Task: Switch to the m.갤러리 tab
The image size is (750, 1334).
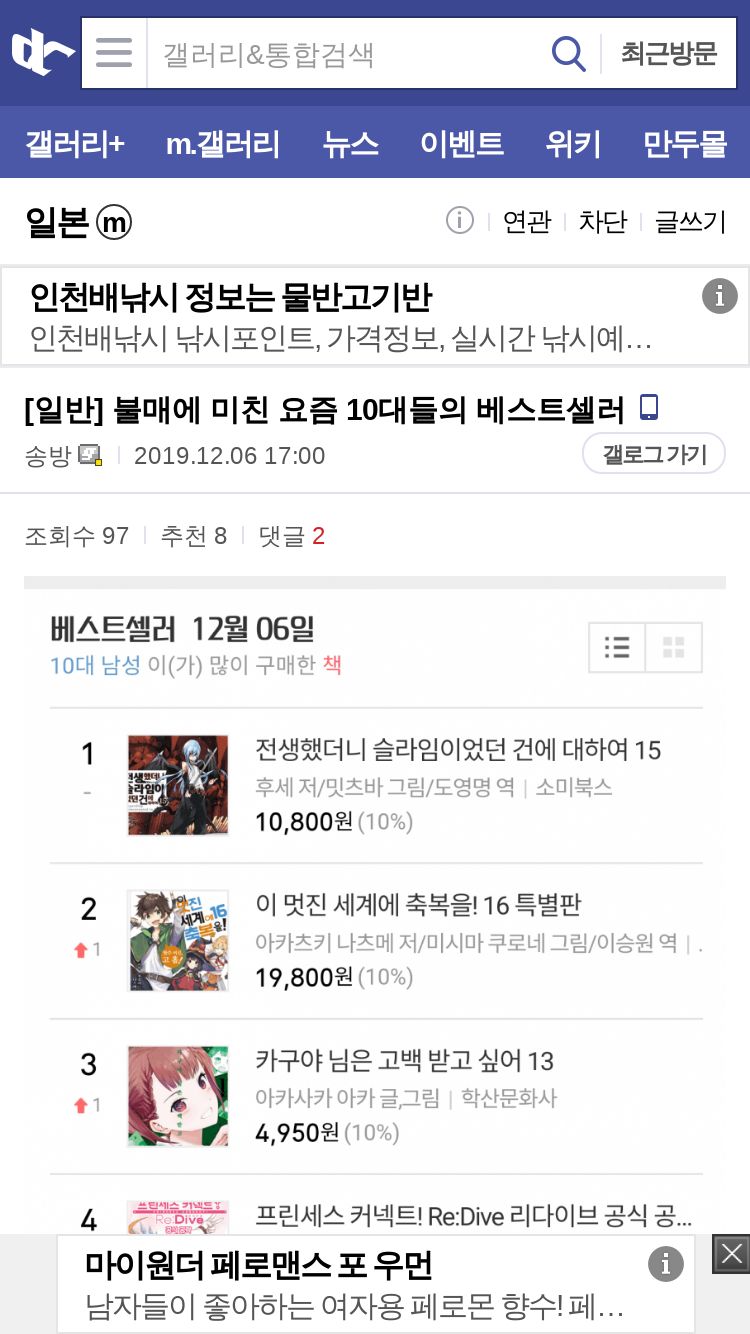Action: [223, 143]
